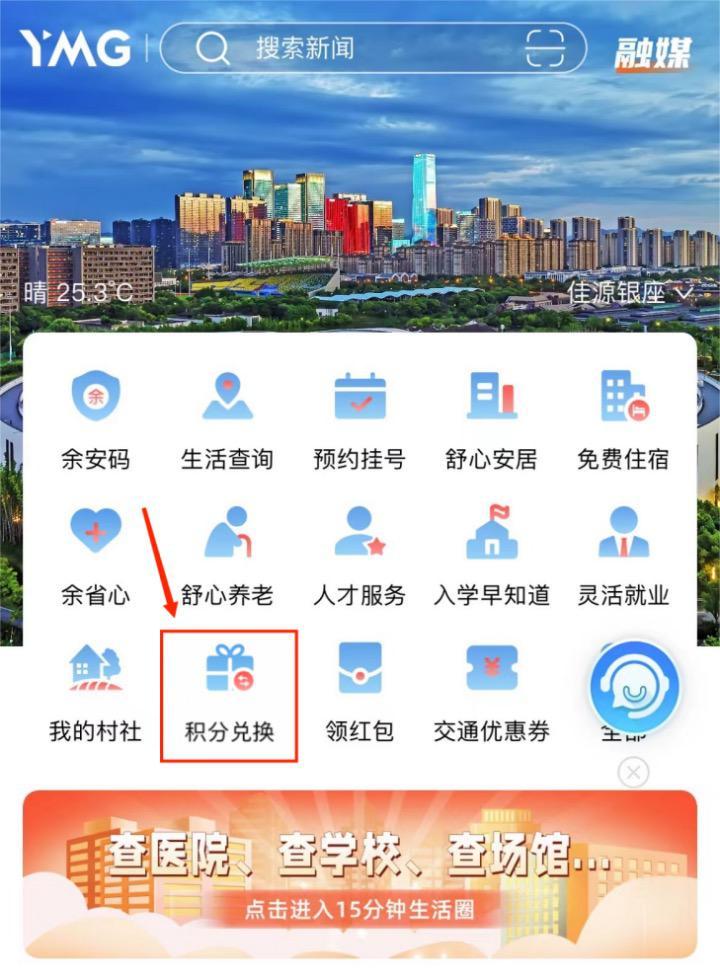This screenshot has width=720, height=977.
Task: Open the 融媒 section
Action: 651,51
